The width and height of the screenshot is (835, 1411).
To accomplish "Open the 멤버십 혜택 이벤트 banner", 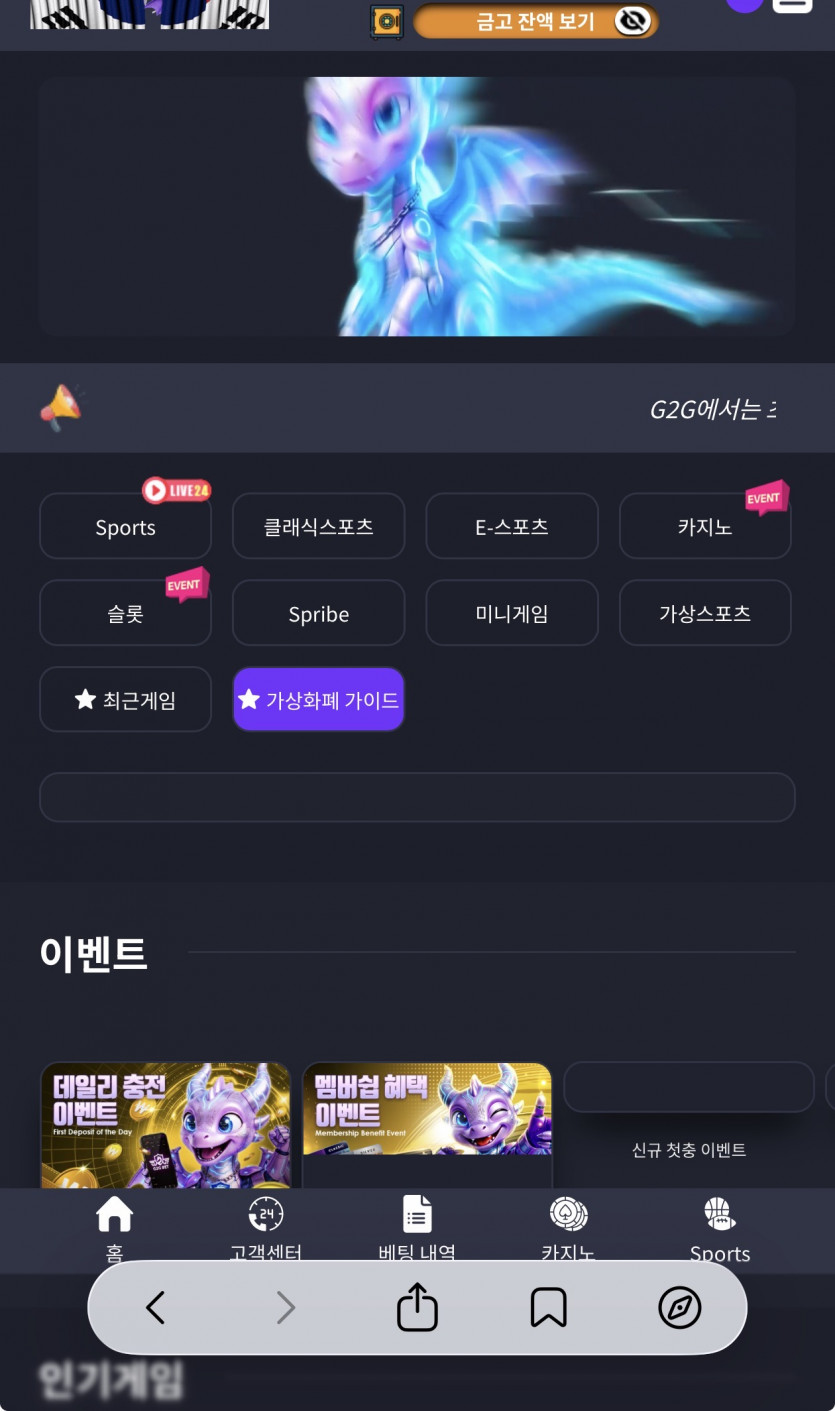I will pos(427,1125).
